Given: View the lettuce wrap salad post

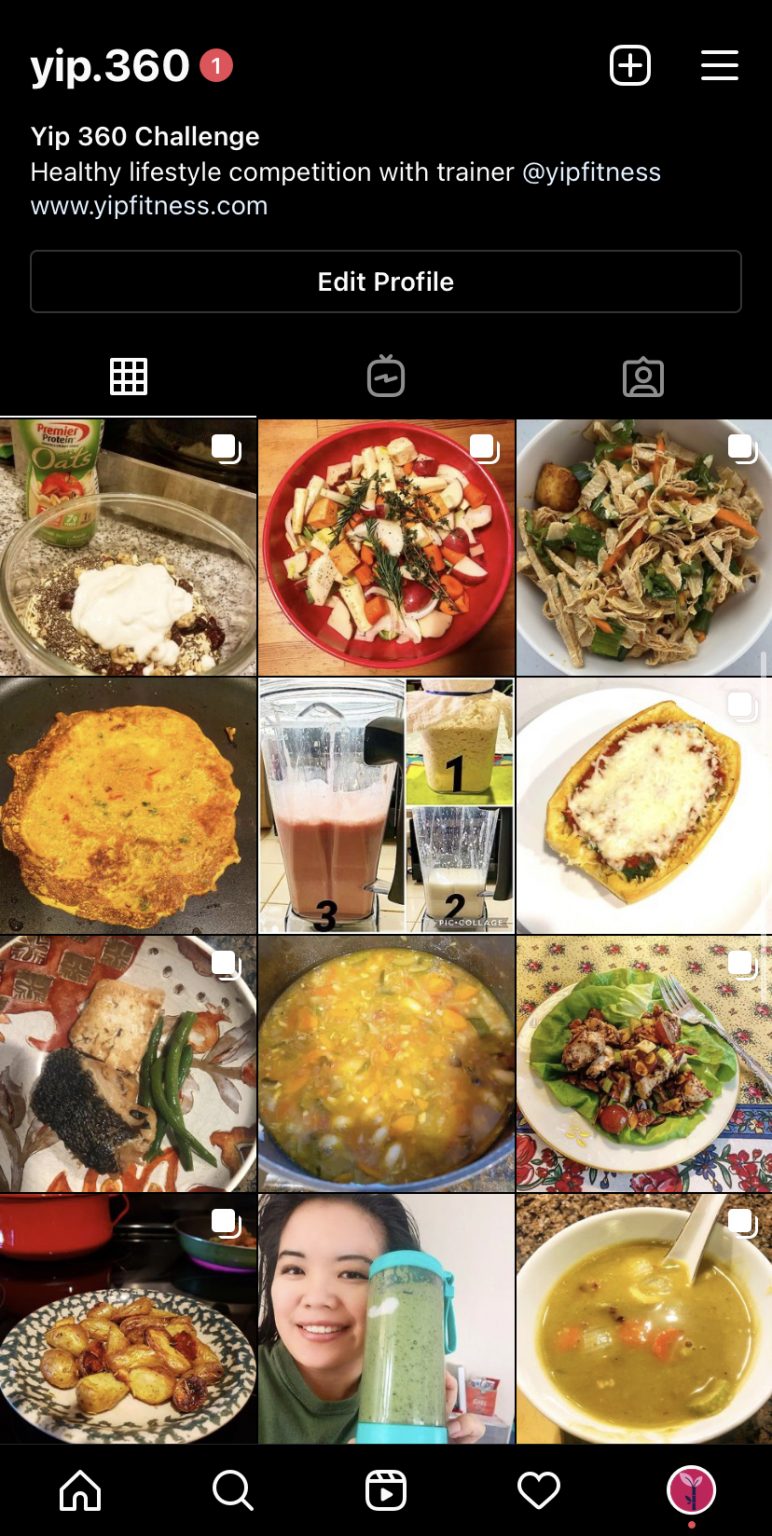Looking at the screenshot, I should click(x=644, y=1063).
